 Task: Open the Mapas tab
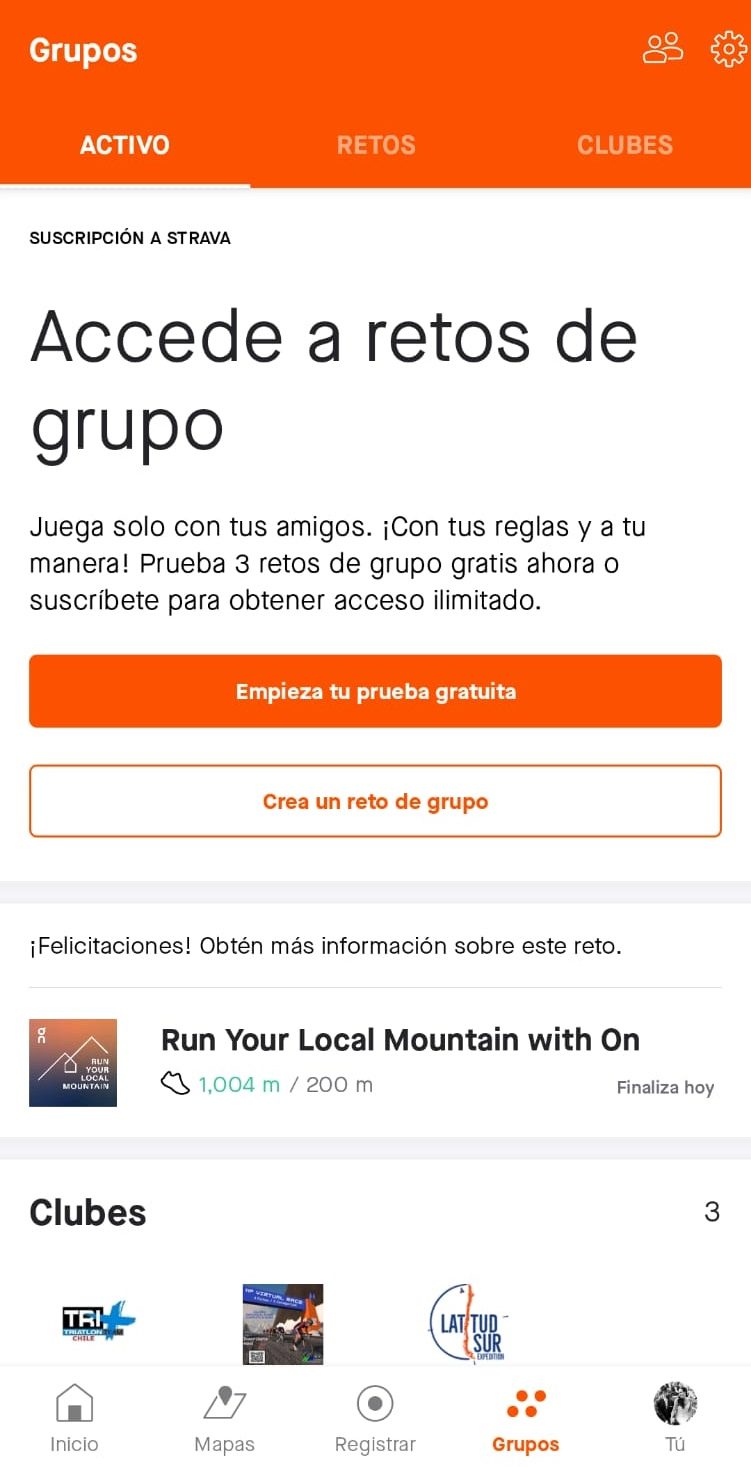[x=224, y=1417]
